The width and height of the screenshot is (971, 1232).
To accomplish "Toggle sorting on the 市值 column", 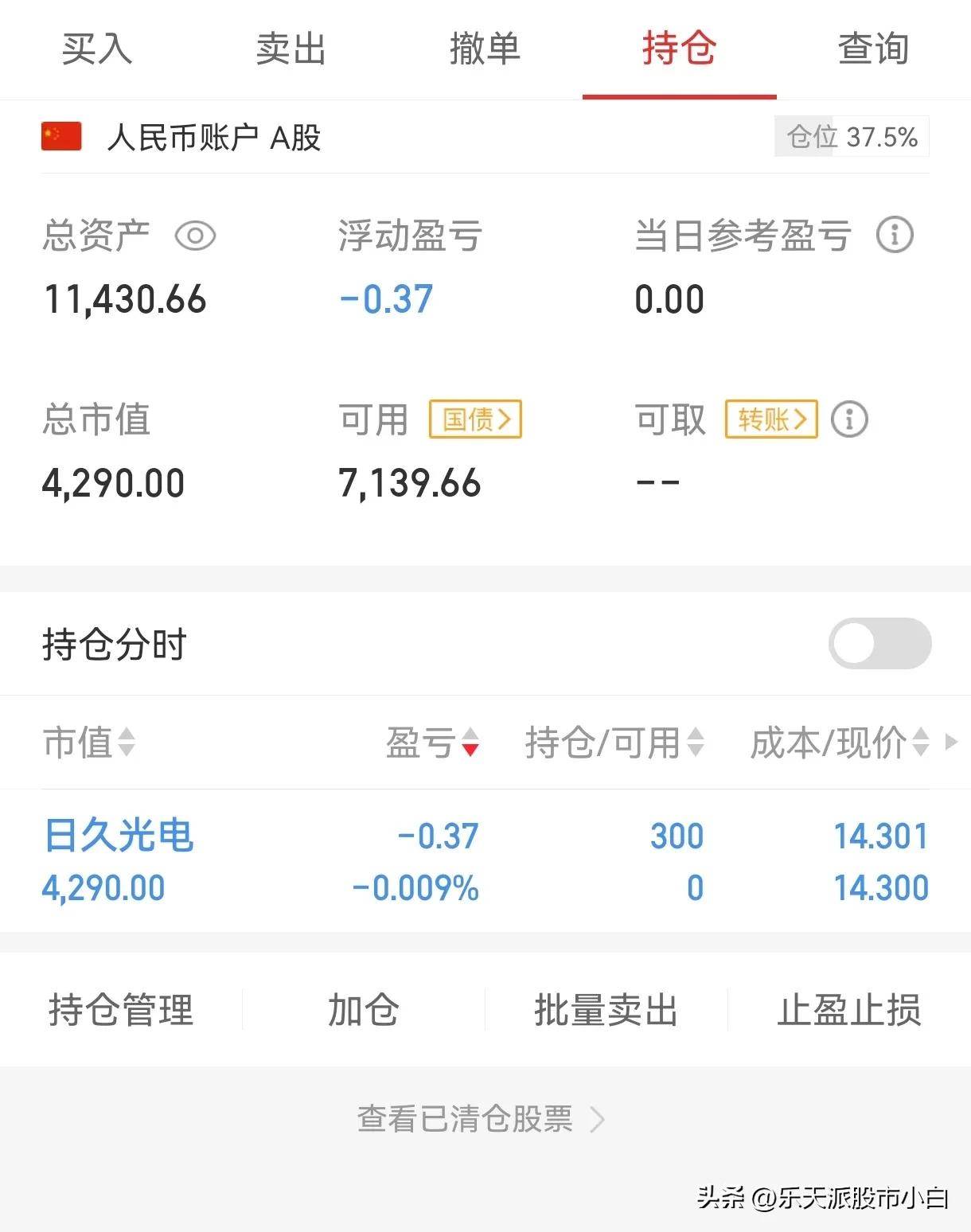I will [126, 744].
